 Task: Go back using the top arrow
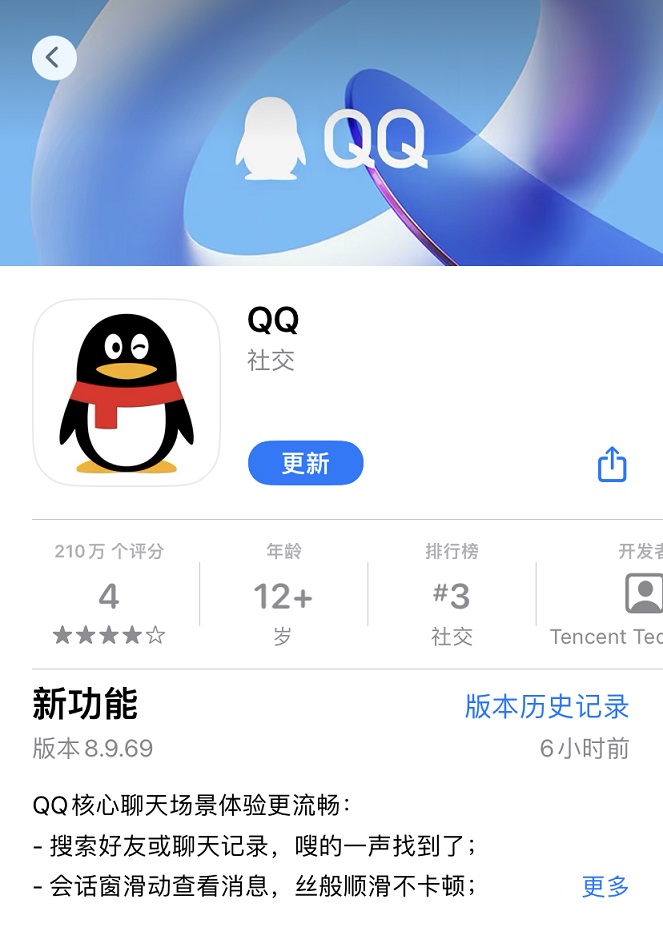54,58
